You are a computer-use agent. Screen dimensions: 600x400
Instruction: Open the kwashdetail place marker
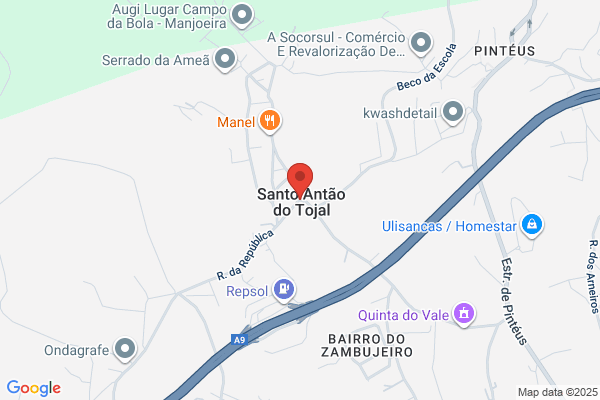(453, 113)
